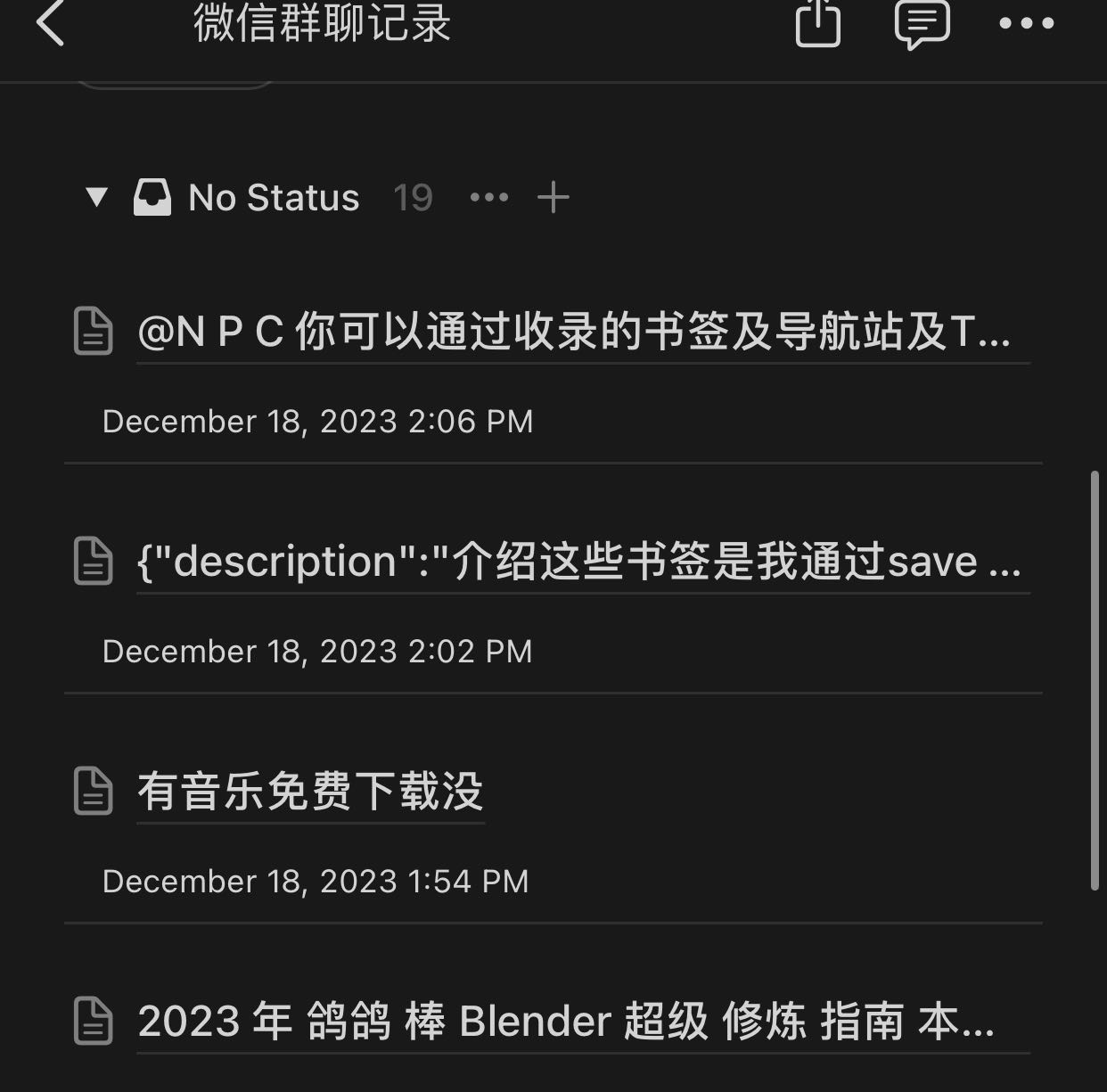Open the '有音乐免费下载没' entry
1107x1092 pixels.
(x=310, y=792)
